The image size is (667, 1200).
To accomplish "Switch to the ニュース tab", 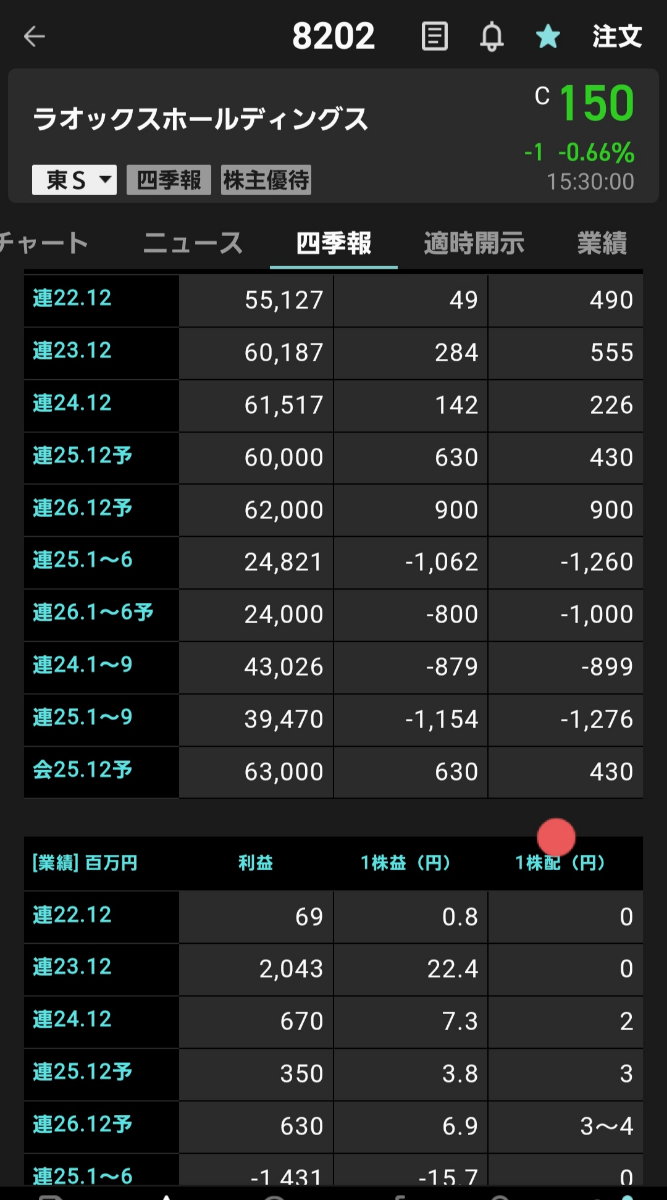I will (193, 243).
